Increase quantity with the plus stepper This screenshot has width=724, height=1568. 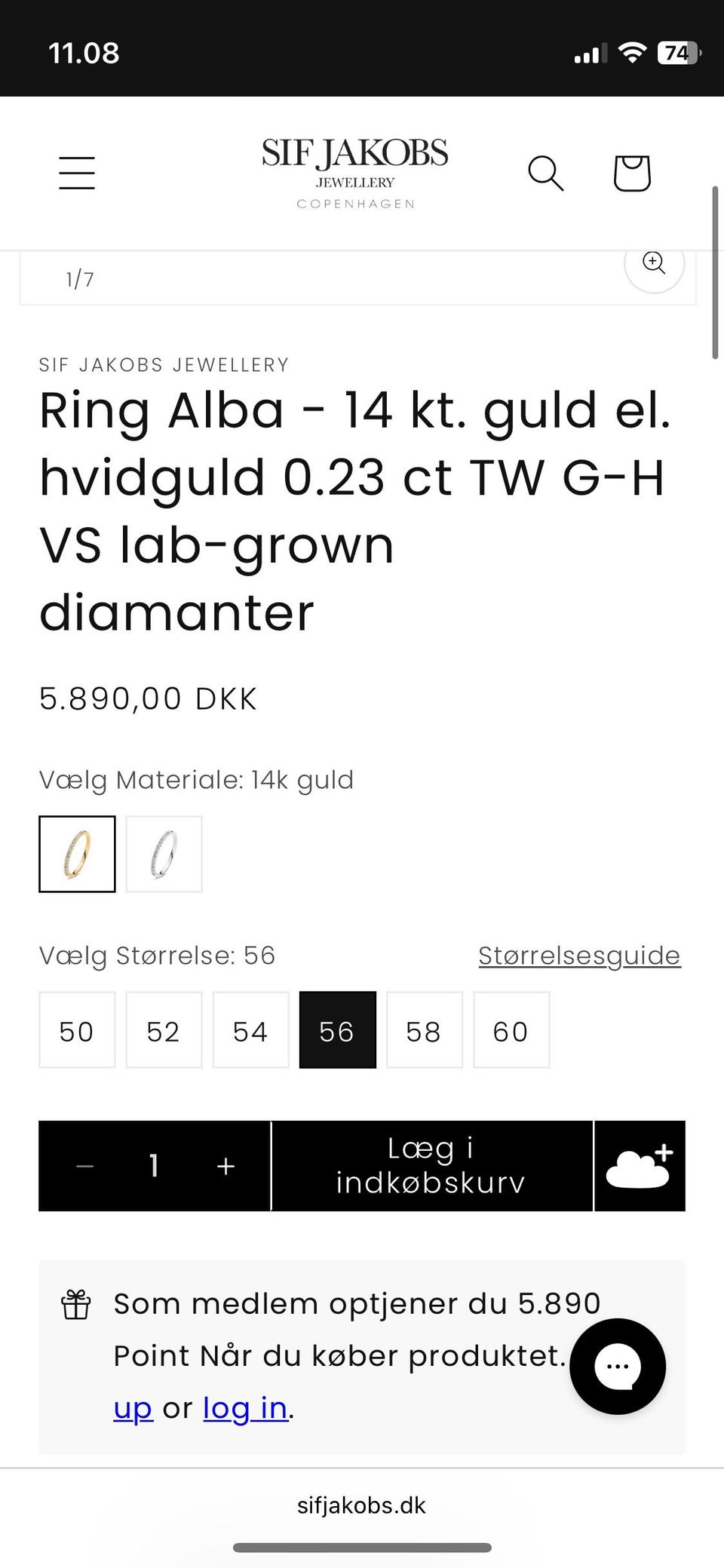[225, 1166]
